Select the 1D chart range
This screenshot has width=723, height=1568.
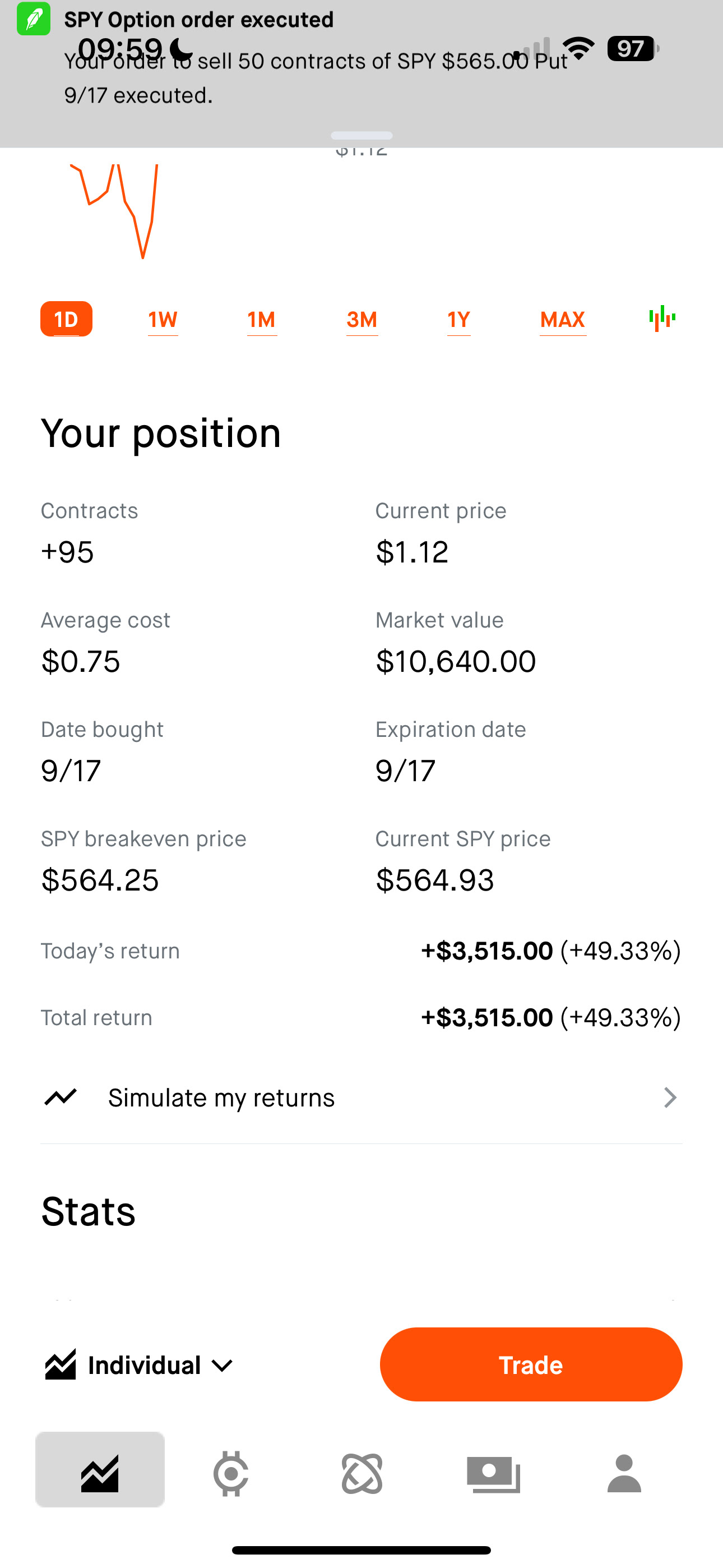[66, 319]
